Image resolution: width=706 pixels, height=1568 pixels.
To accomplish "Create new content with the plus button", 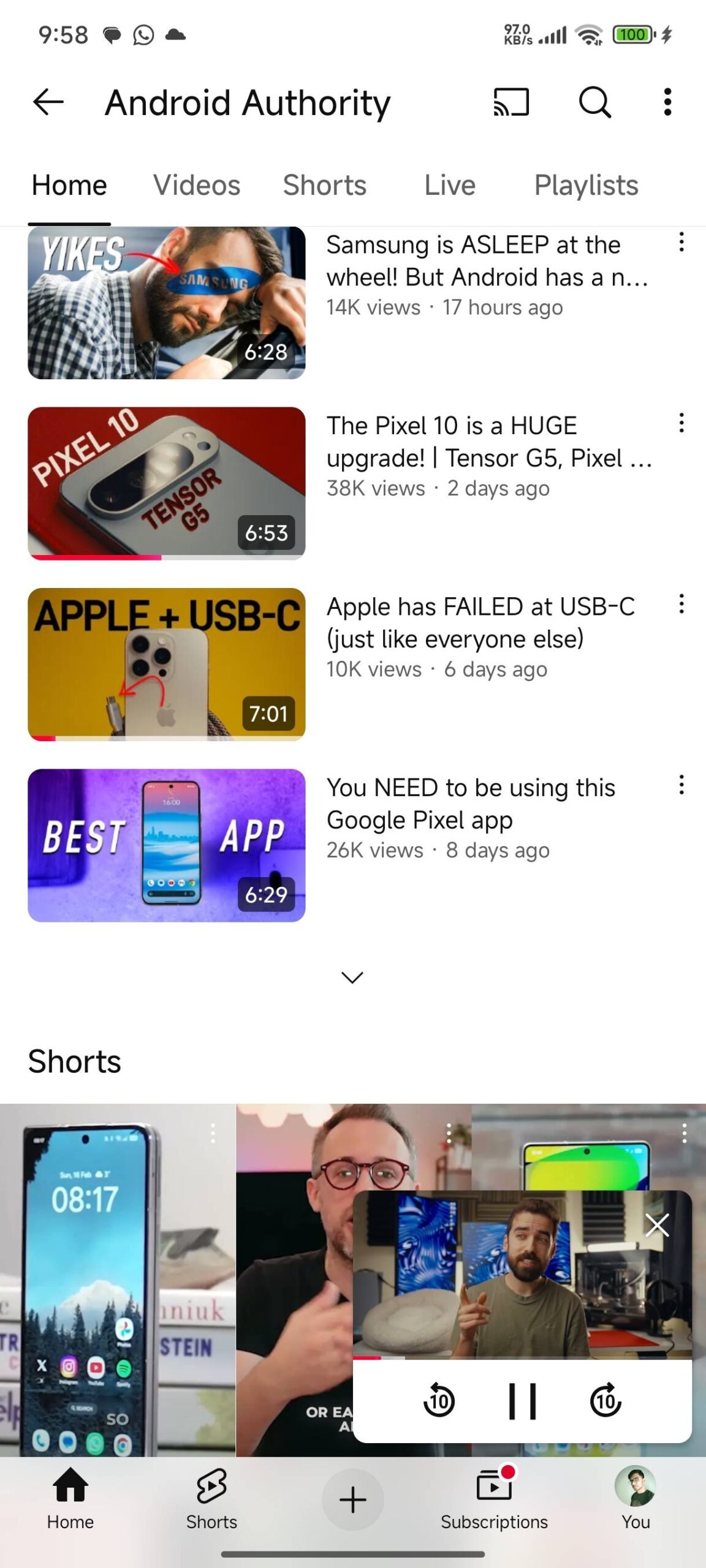I will [352, 1500].
